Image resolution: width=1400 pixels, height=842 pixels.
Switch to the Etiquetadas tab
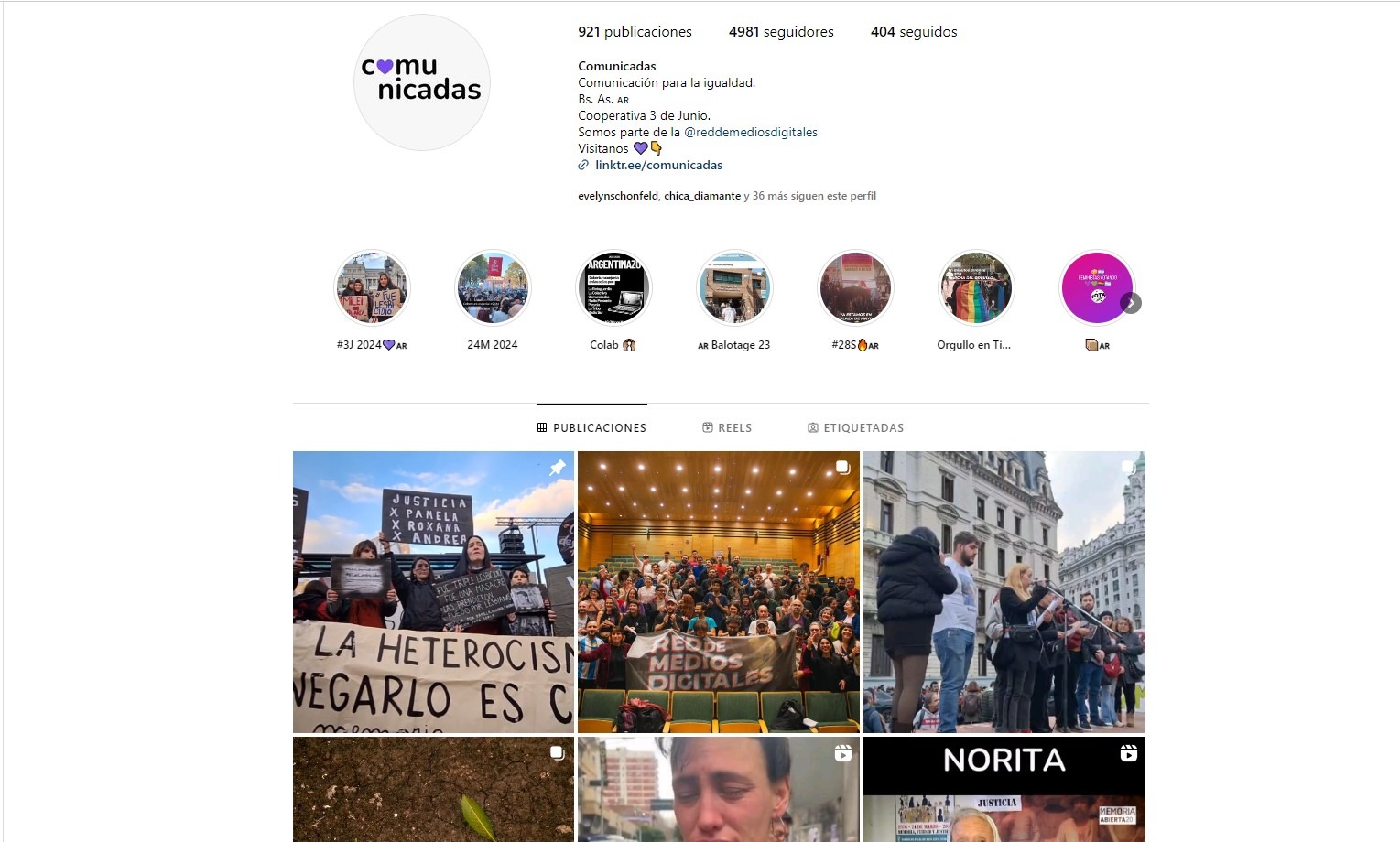click(x=855, y=427)
